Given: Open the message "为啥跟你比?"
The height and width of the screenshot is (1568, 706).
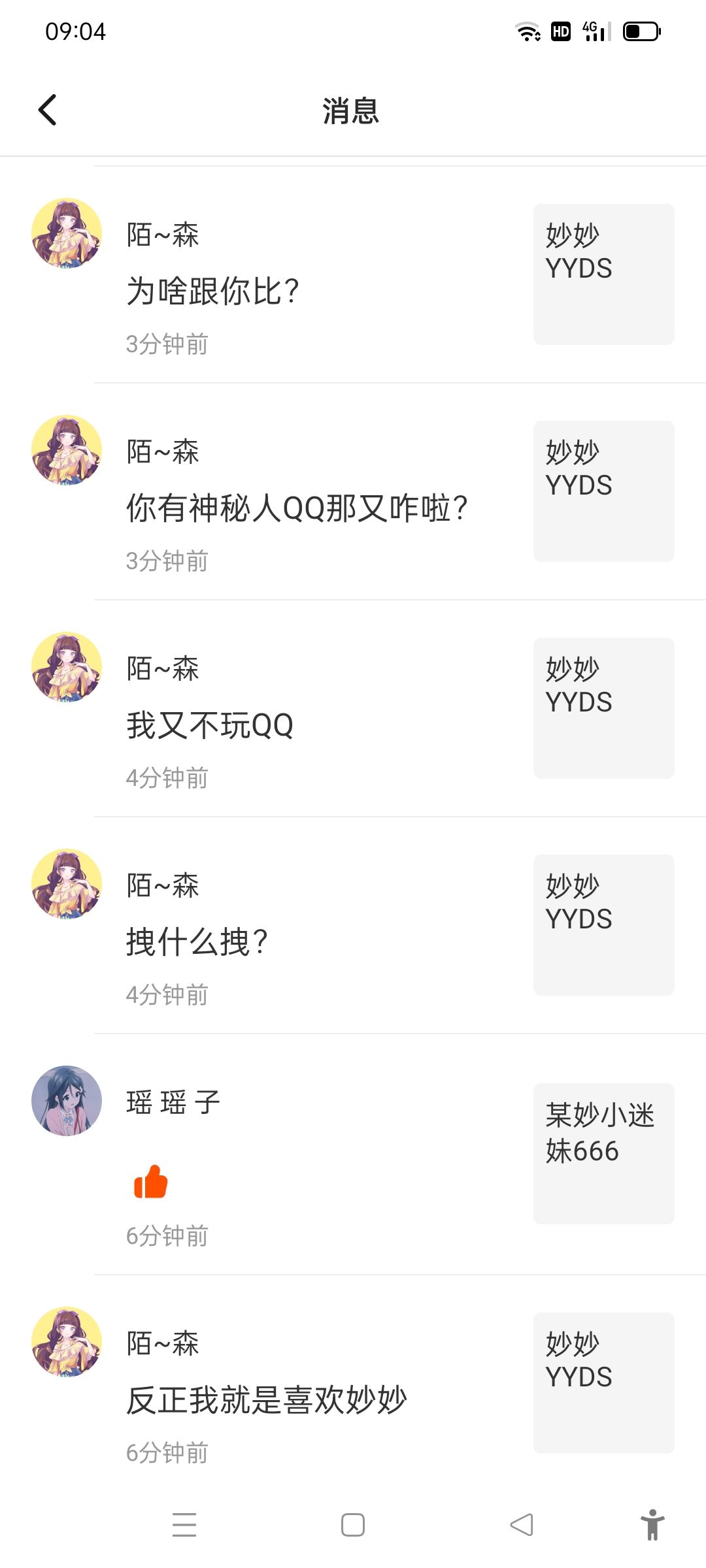Looking at the screenshot, I should [x=212, y=291].
